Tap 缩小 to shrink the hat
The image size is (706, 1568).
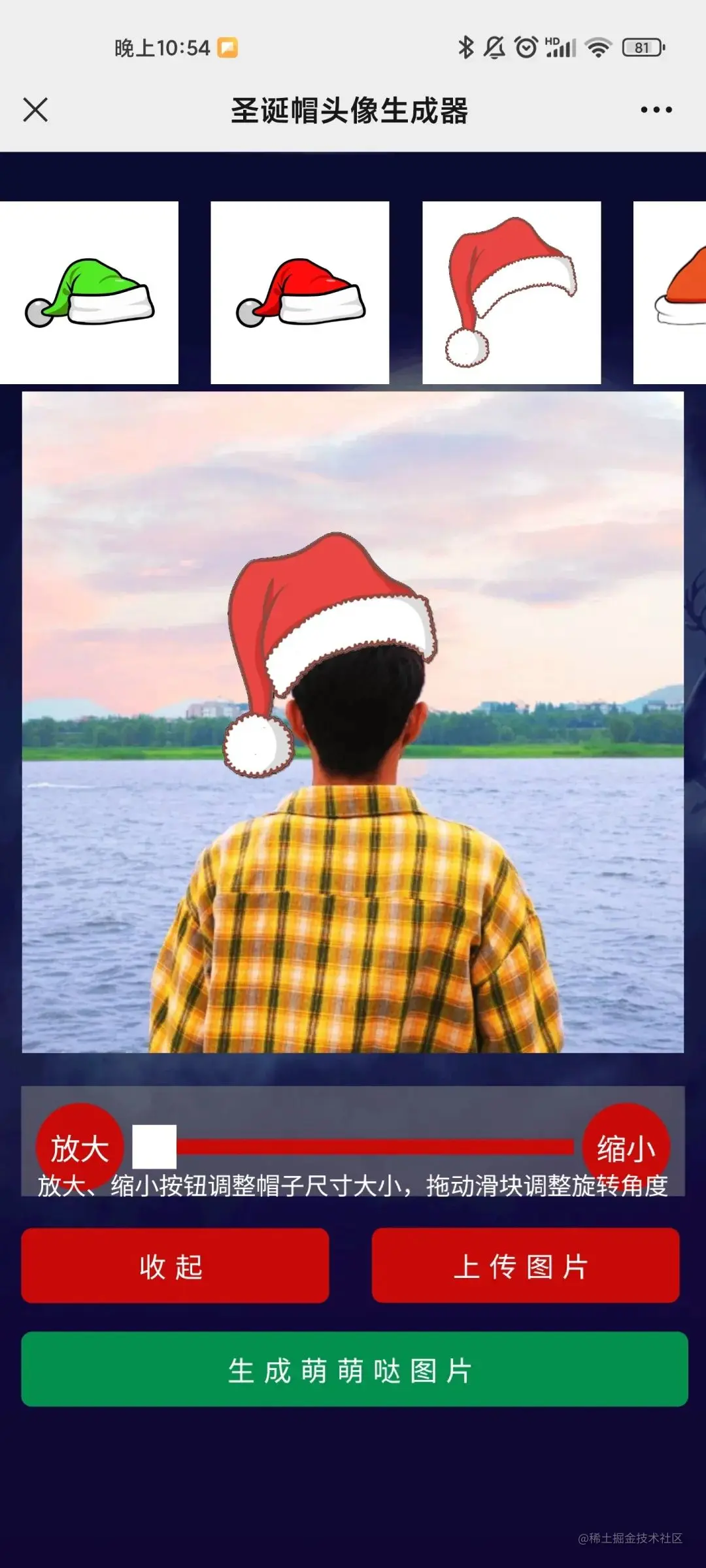[x=626, y=1147]
